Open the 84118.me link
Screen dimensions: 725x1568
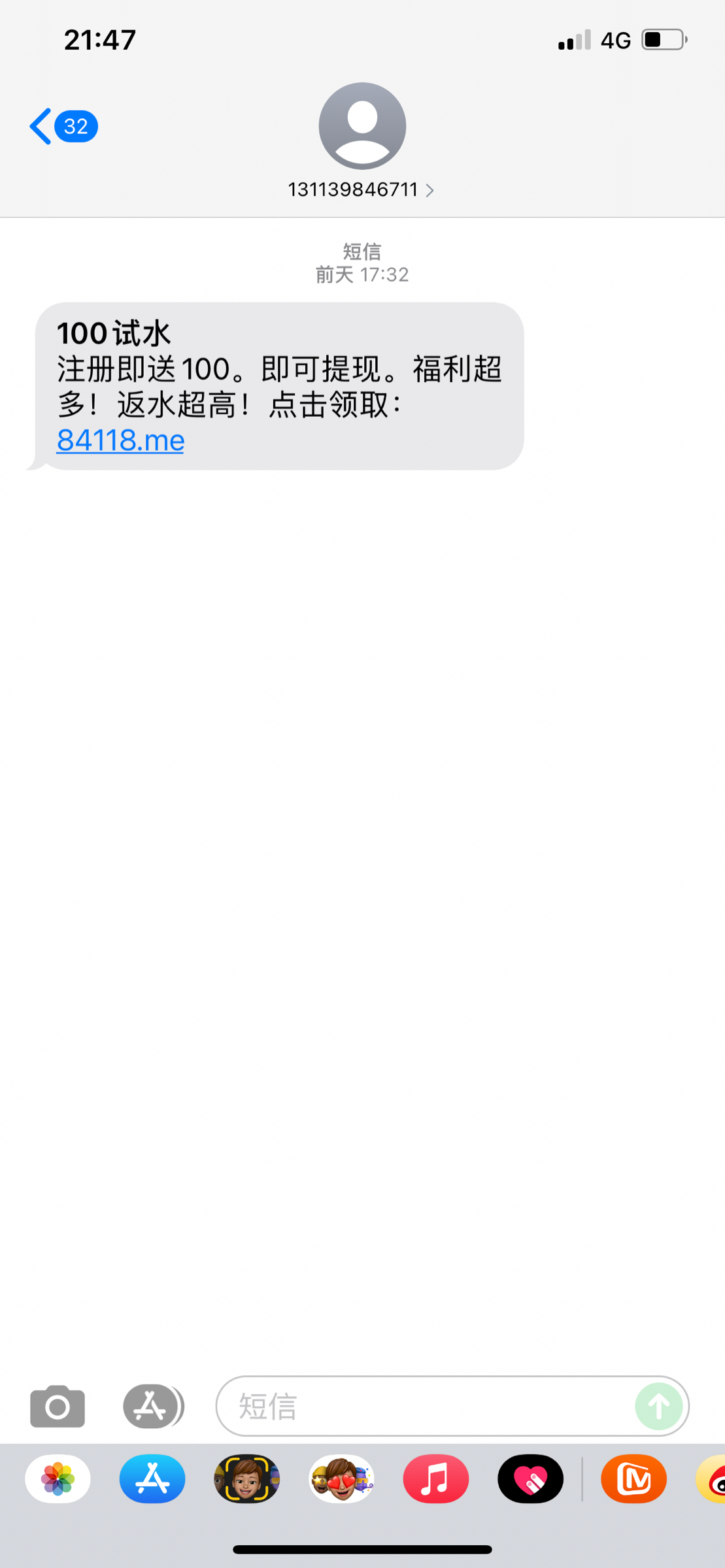click(x=120, y=440)
